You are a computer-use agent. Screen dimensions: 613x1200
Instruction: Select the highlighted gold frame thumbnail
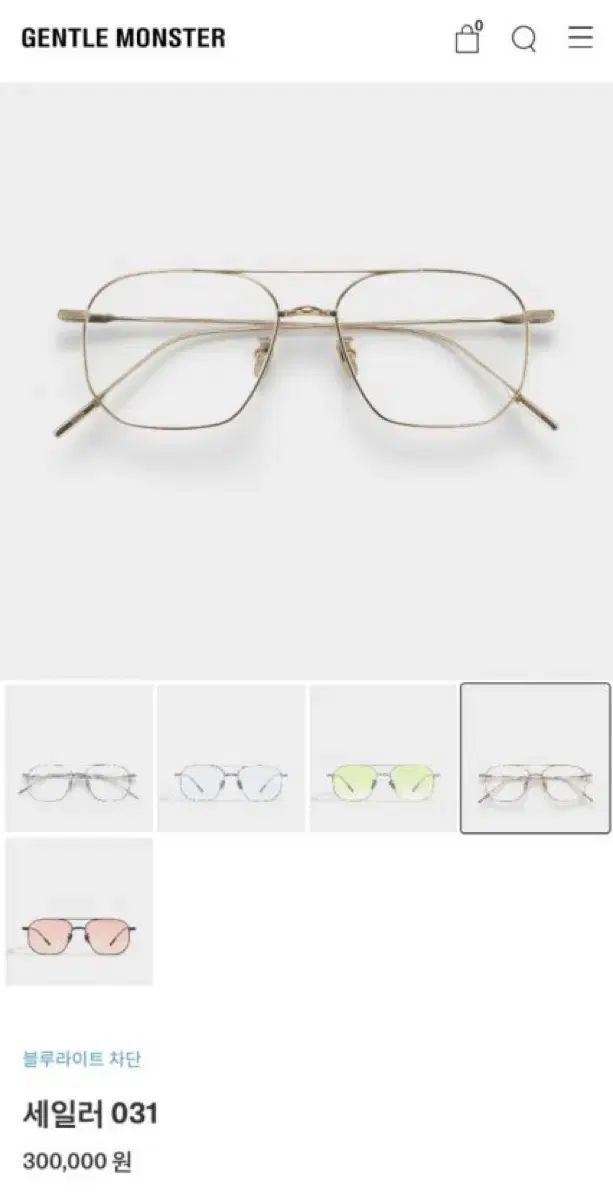pos(535,758)
